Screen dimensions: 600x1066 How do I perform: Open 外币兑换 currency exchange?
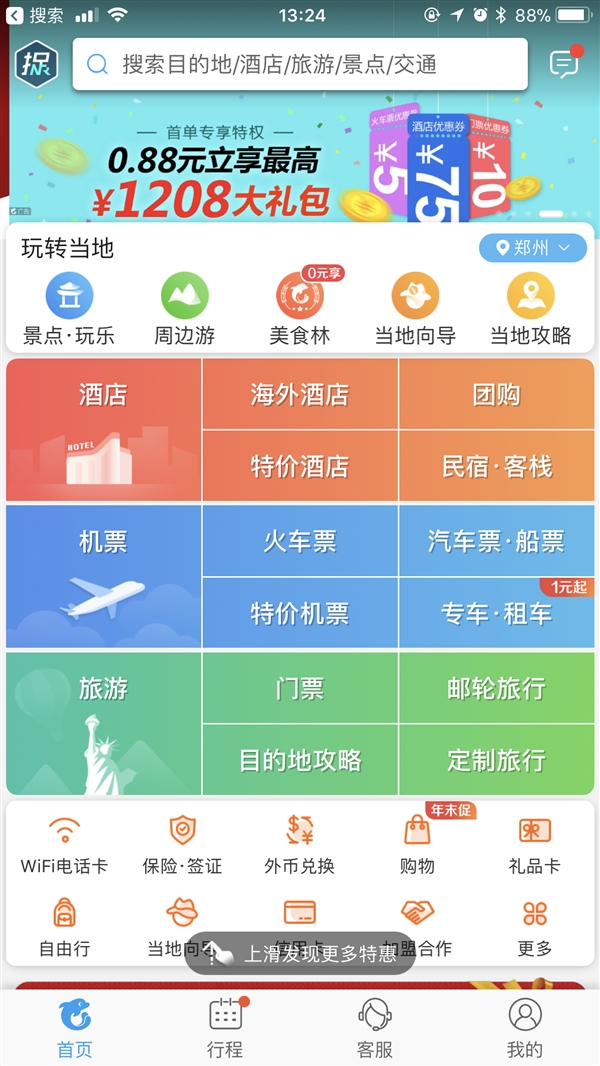(x=300, y=844)
